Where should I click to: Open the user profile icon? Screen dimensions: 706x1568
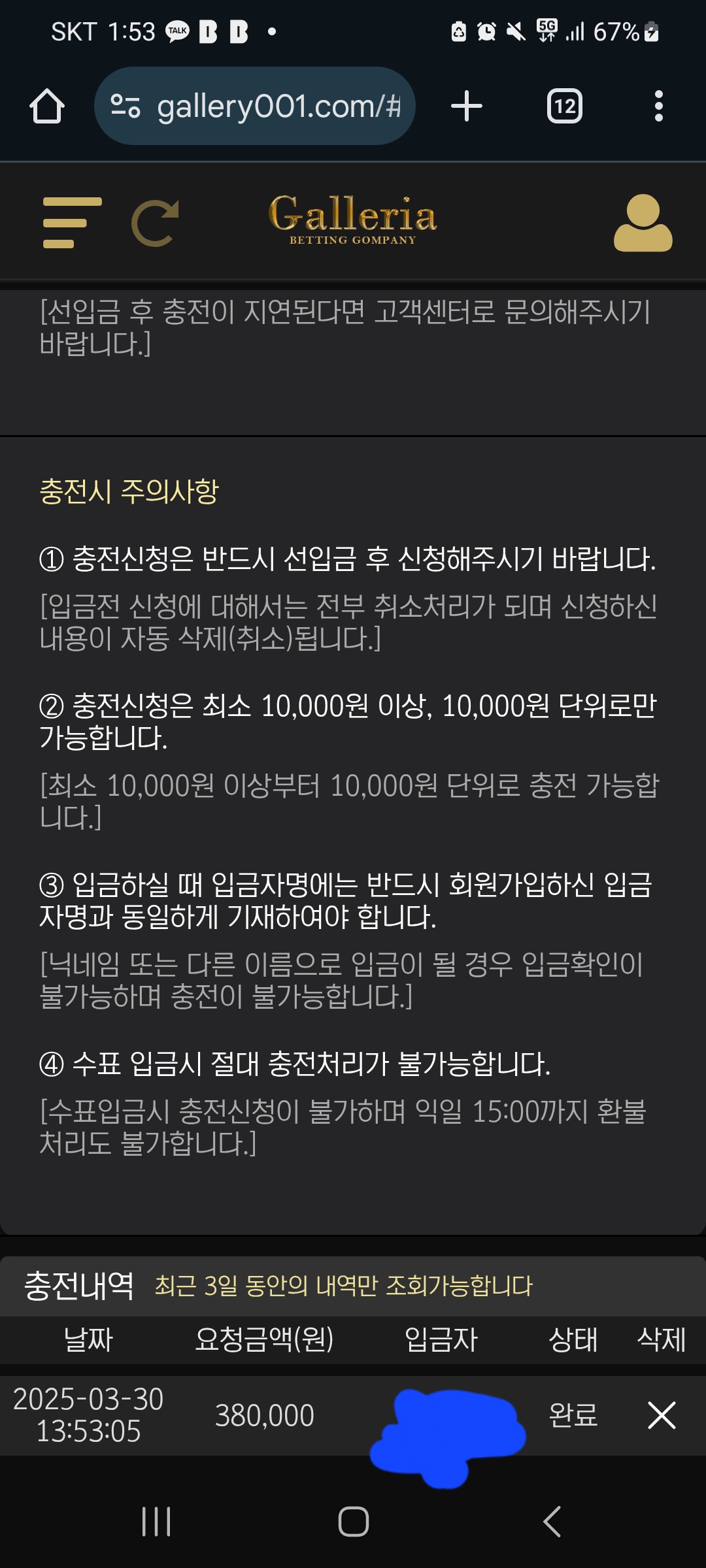click(643, 222)
